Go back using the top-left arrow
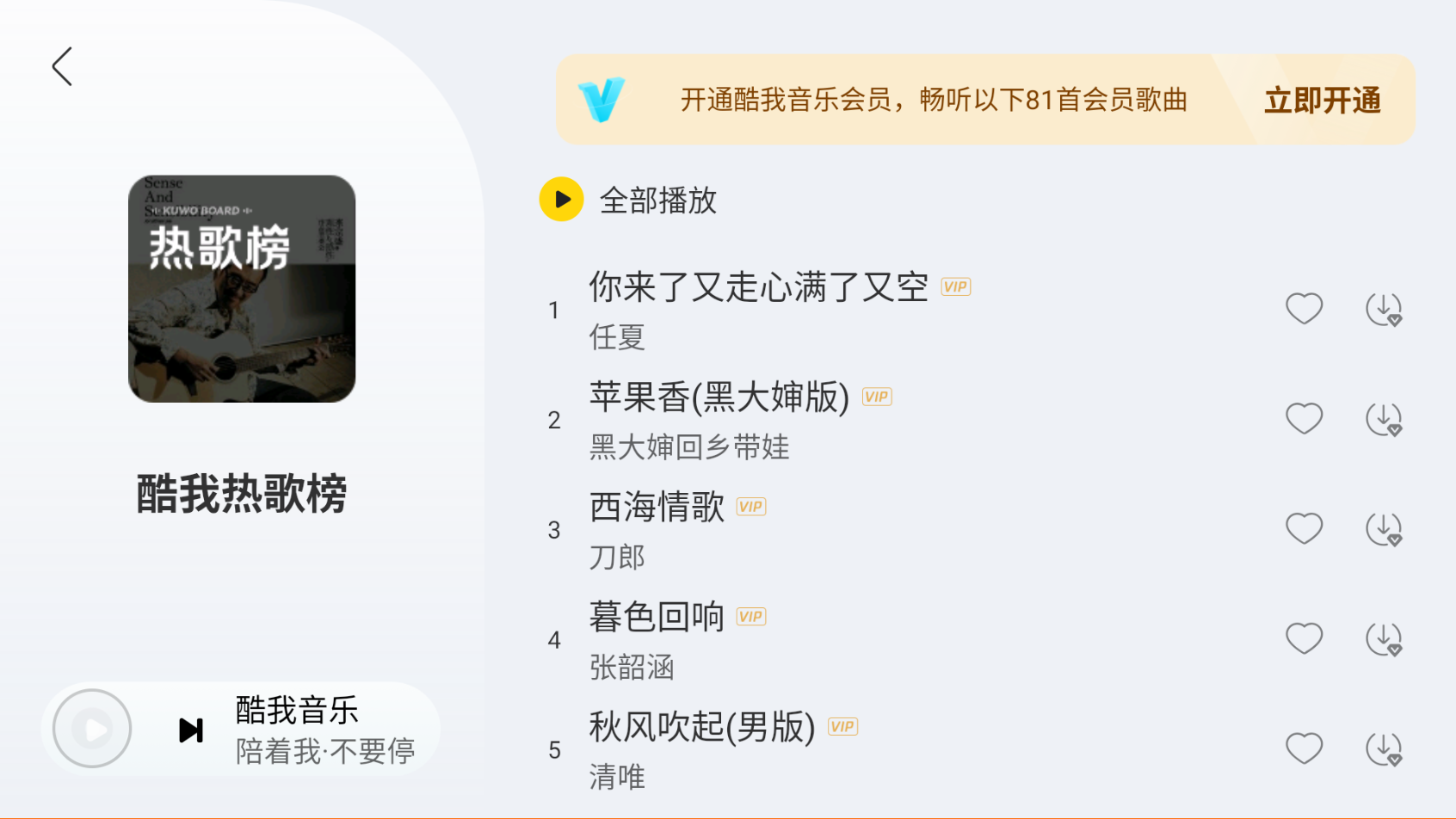Screen dimensions: 1456x819 (x=62, y=67)
